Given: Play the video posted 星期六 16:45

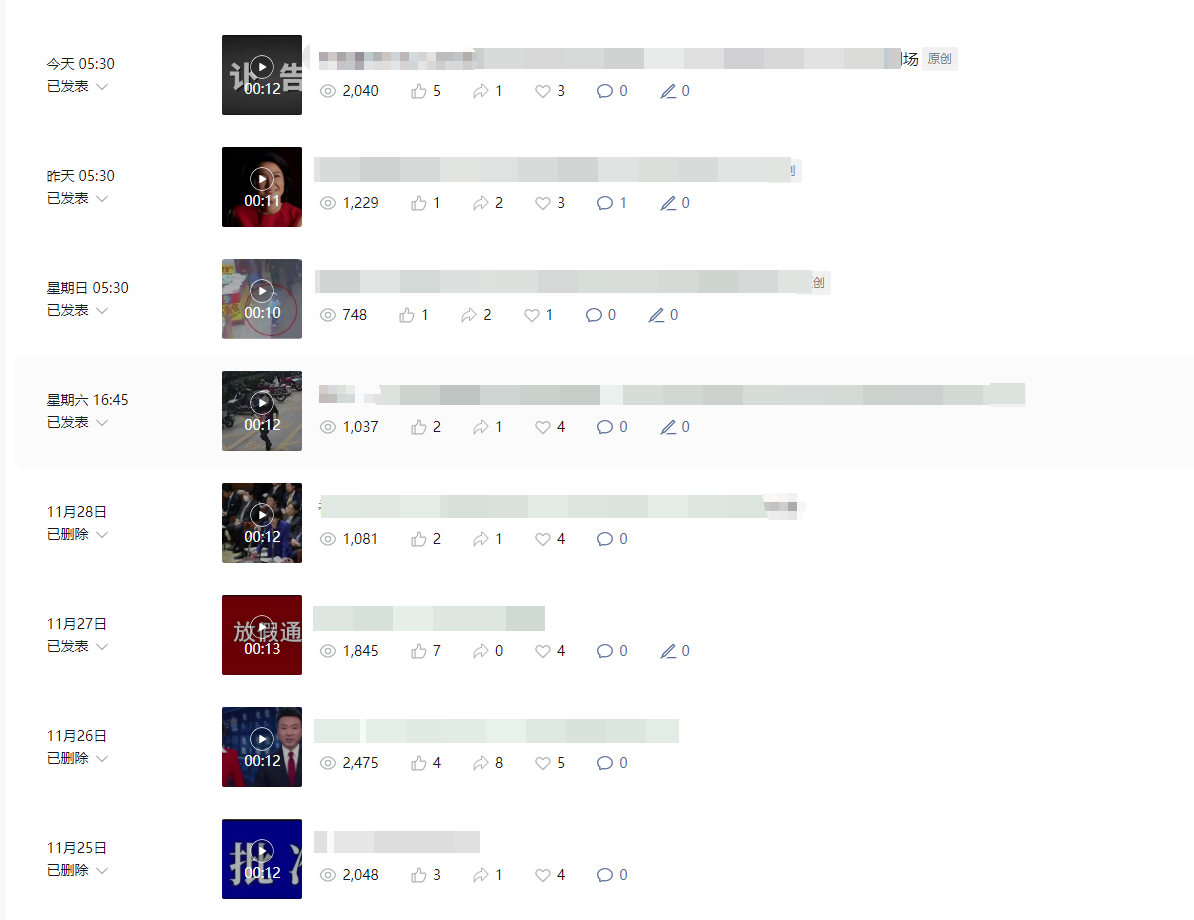Looking at the screenshot, I should click(x=262, y=403).
